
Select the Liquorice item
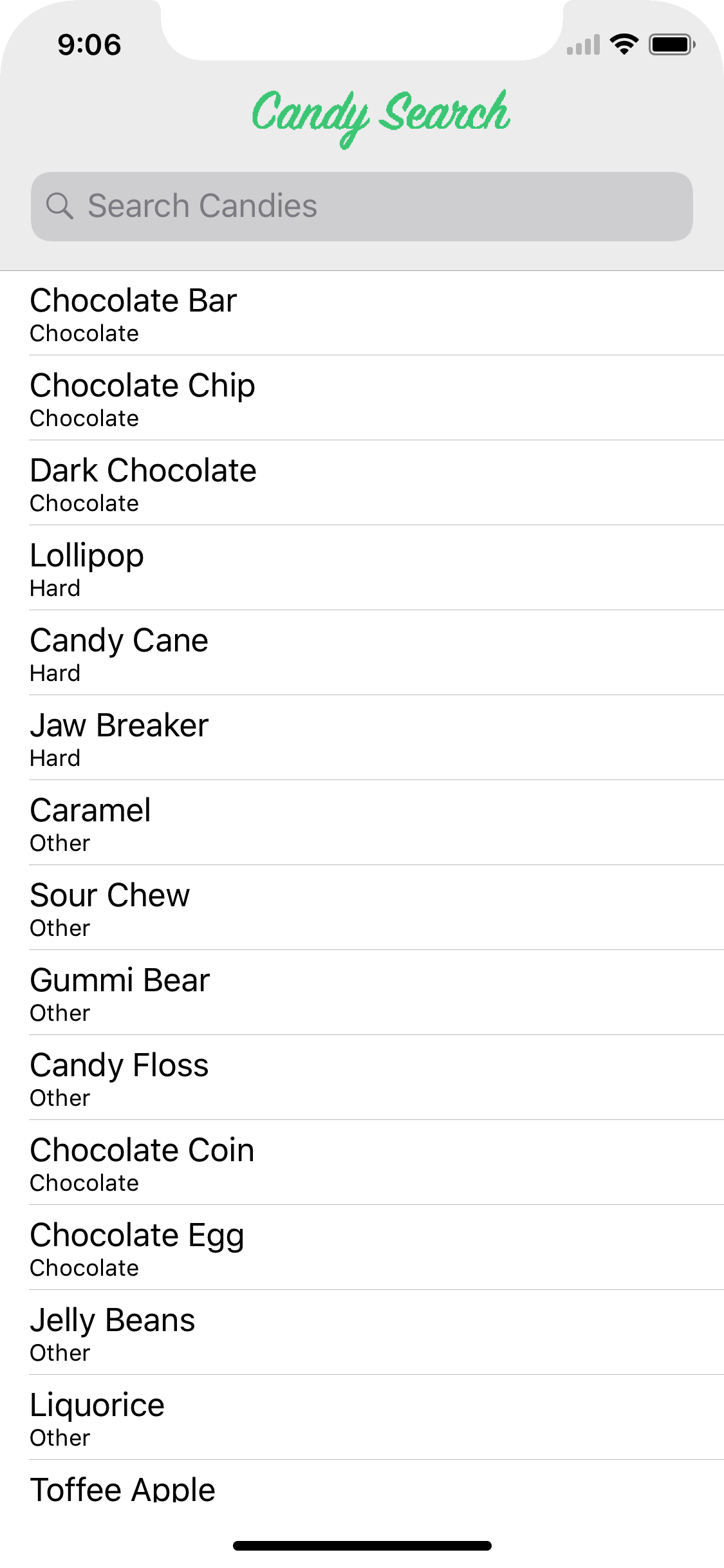362,1417
